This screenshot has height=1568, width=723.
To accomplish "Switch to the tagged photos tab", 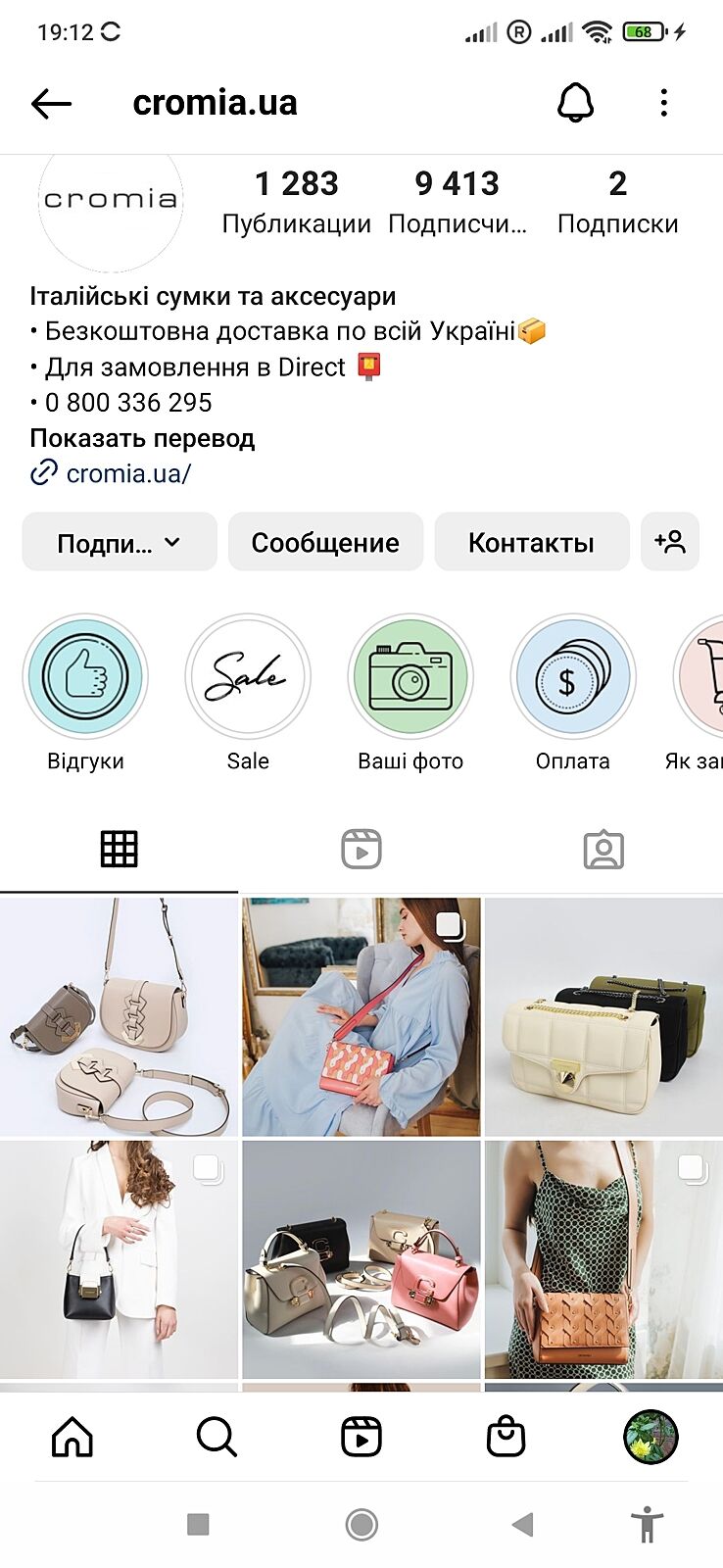I will (603, 849).
